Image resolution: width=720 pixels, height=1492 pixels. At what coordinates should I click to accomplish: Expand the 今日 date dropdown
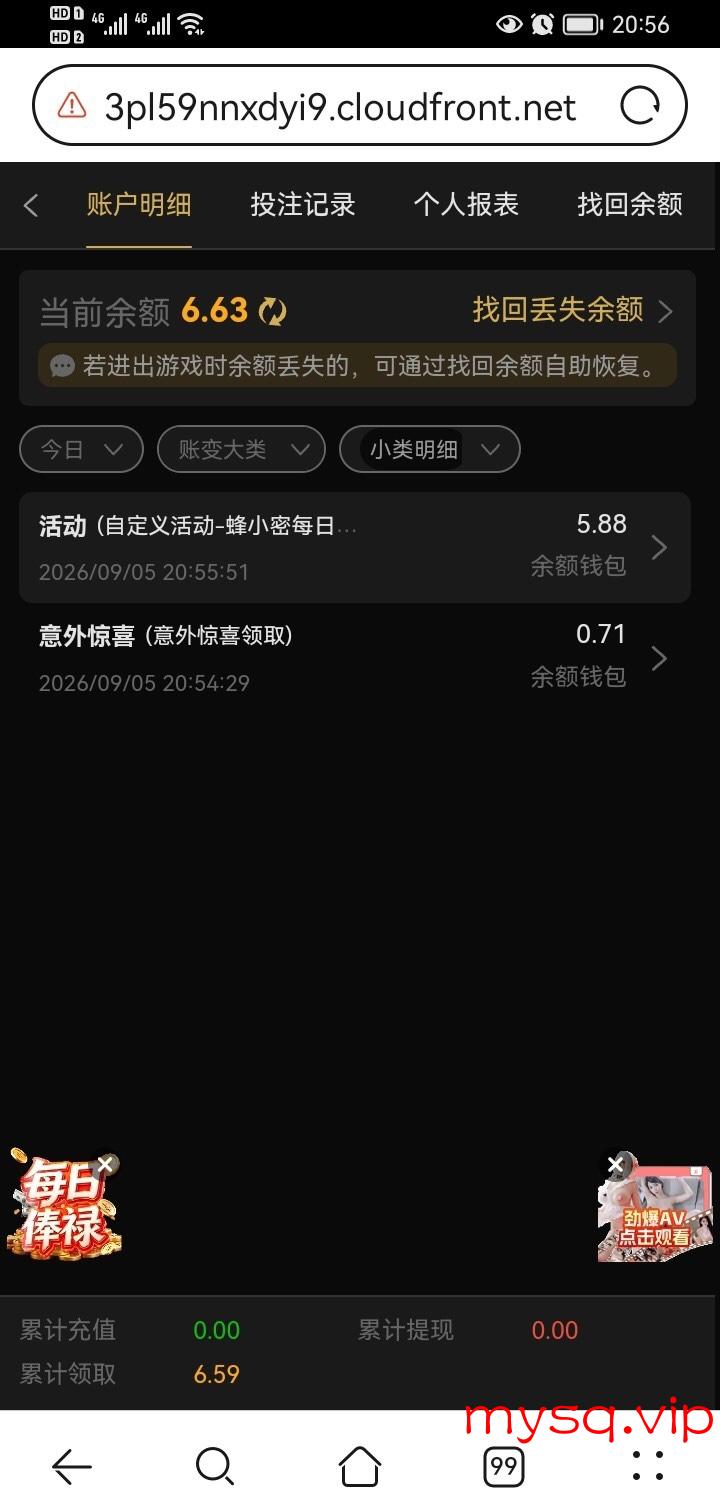81,449
